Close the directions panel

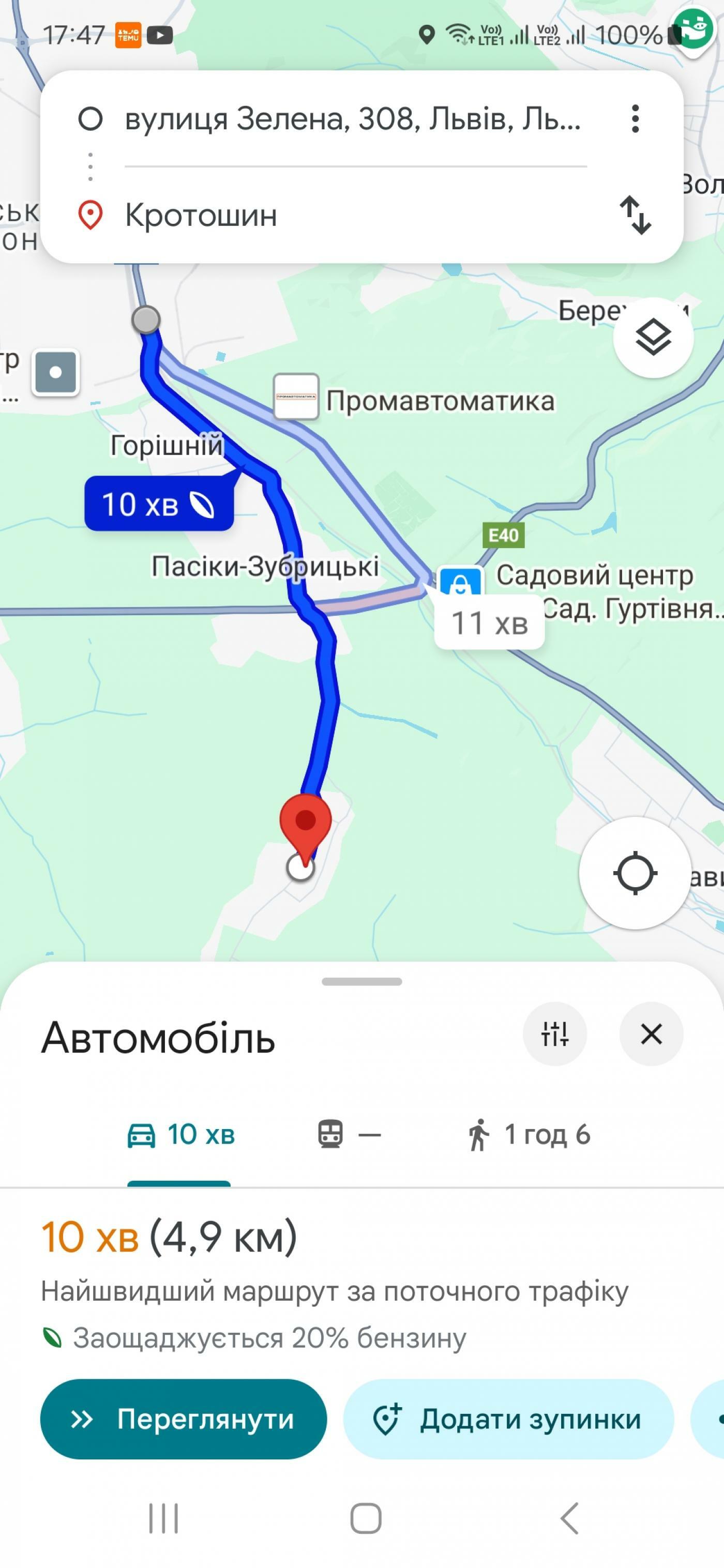point(651,1033)
